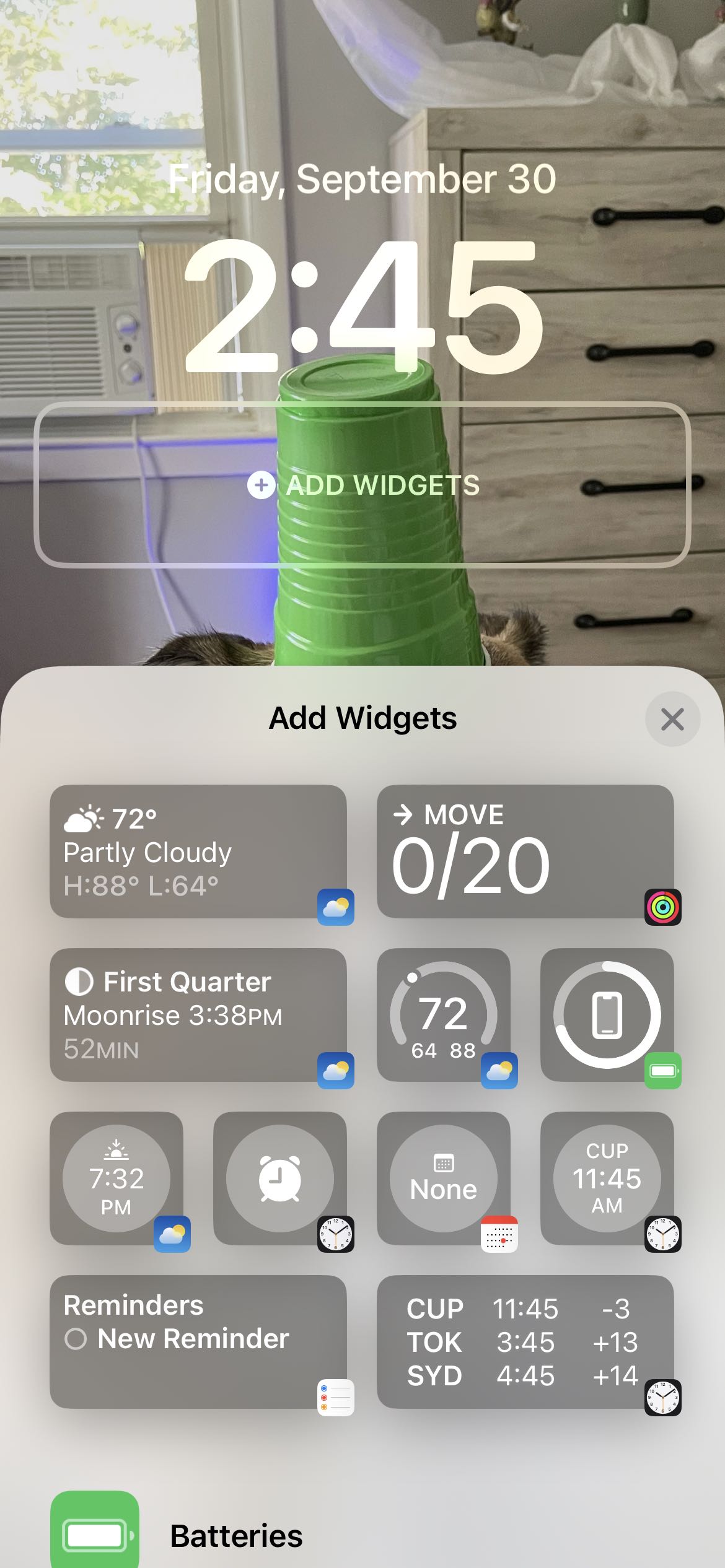Tap the Add Widgets placeholder box
Image resolution: width=725 pixels, height=1568 pixels.
click(362, 485)
